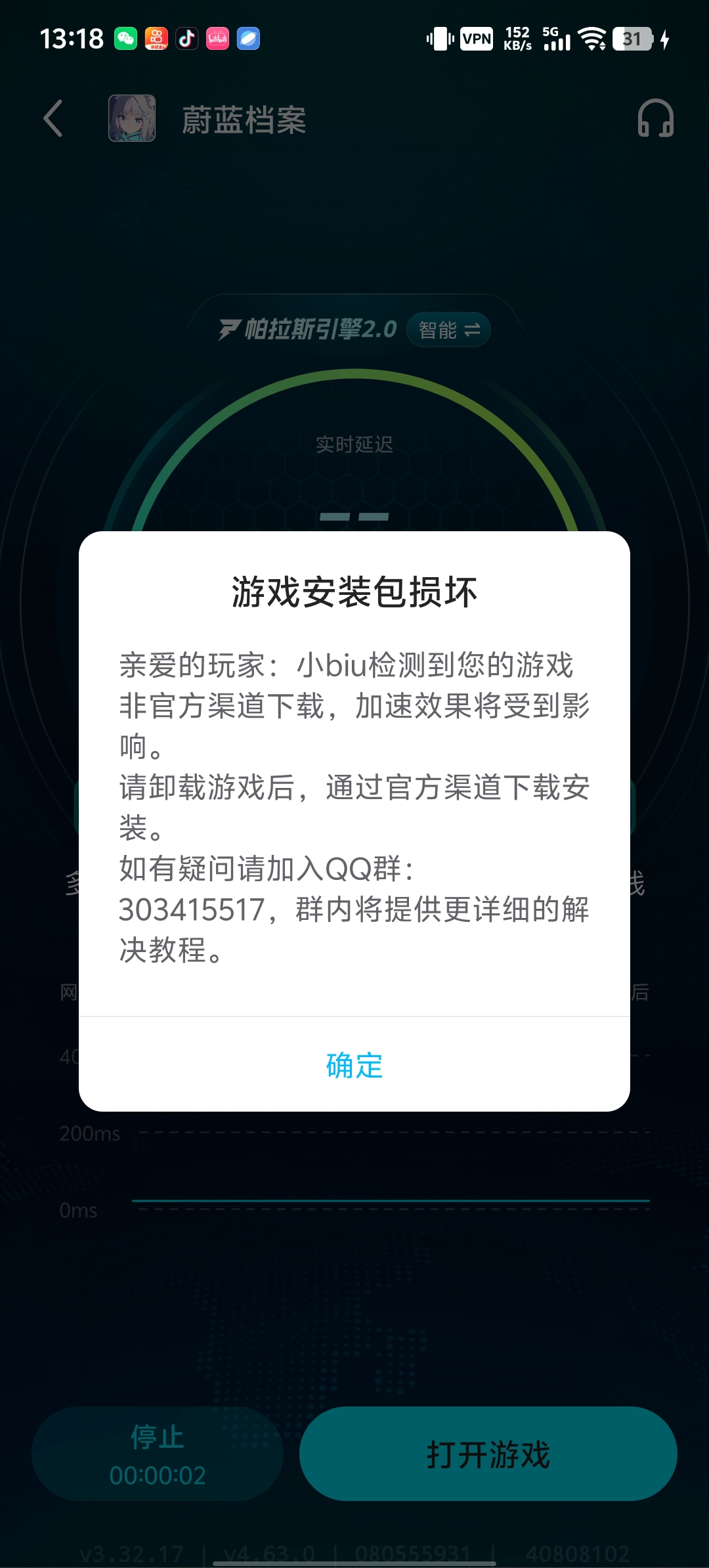Open customer support via the headset icon
Screen dimensions: 709x1568
pos(655,119)
